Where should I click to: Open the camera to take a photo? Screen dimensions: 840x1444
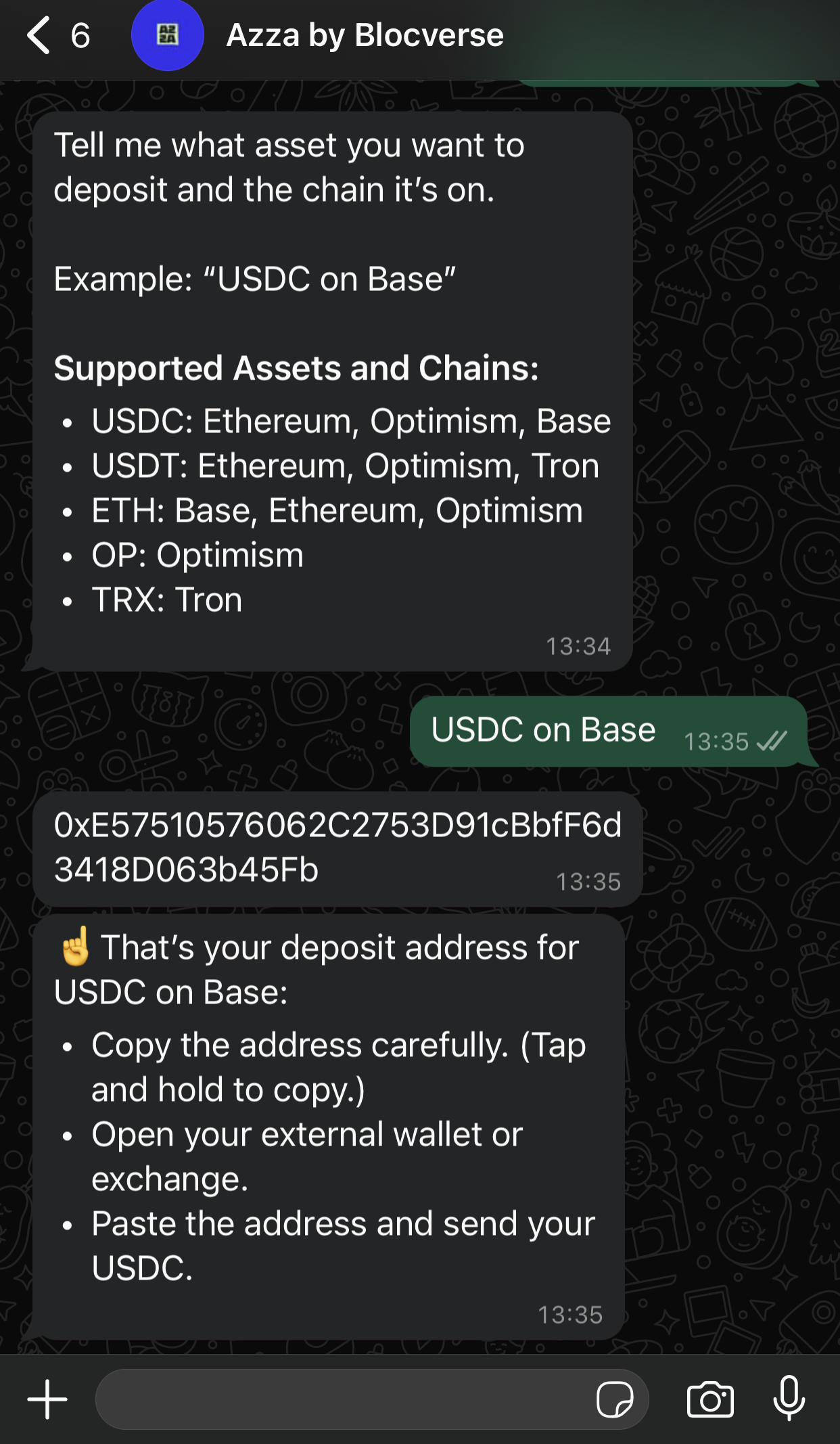point(710,1399)
